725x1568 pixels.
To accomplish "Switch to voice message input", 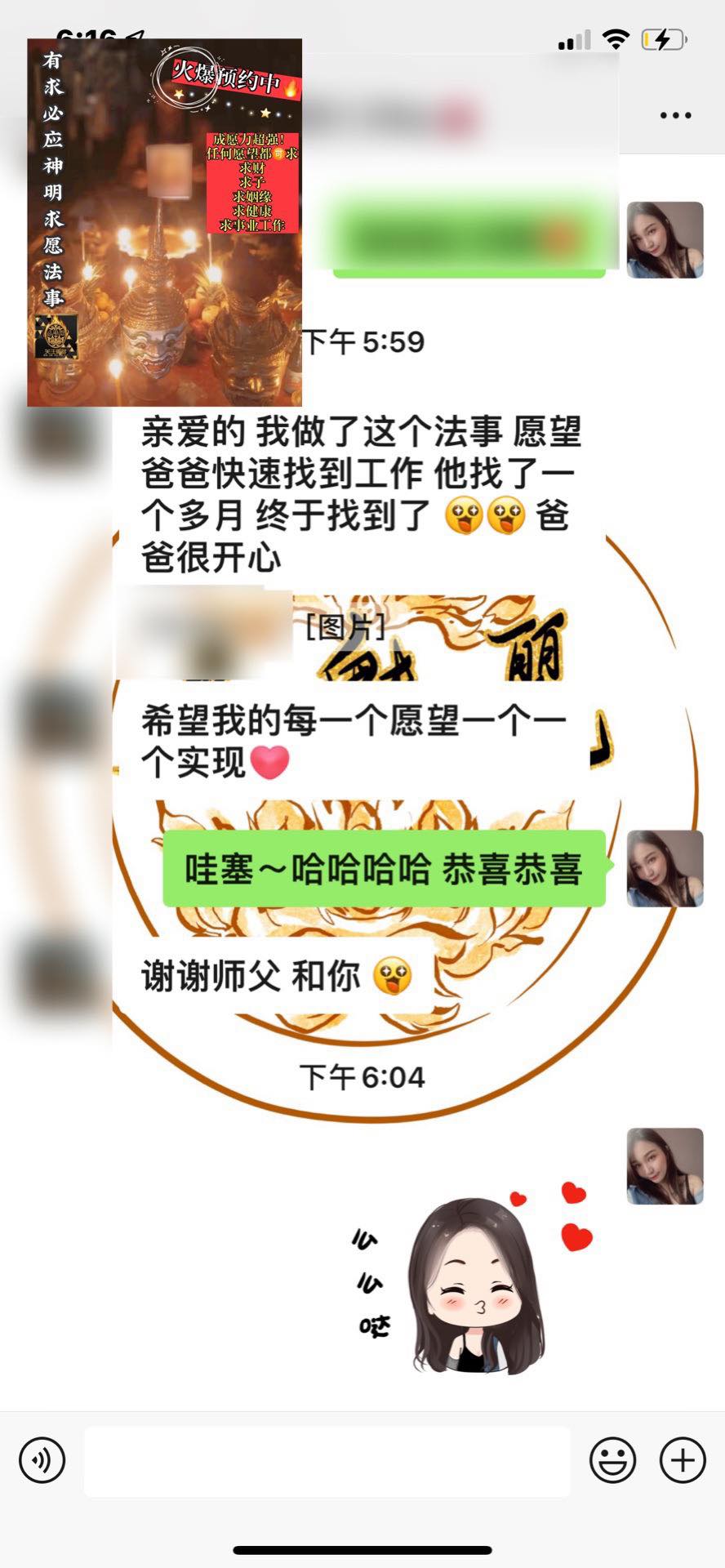I will 42,1459.
